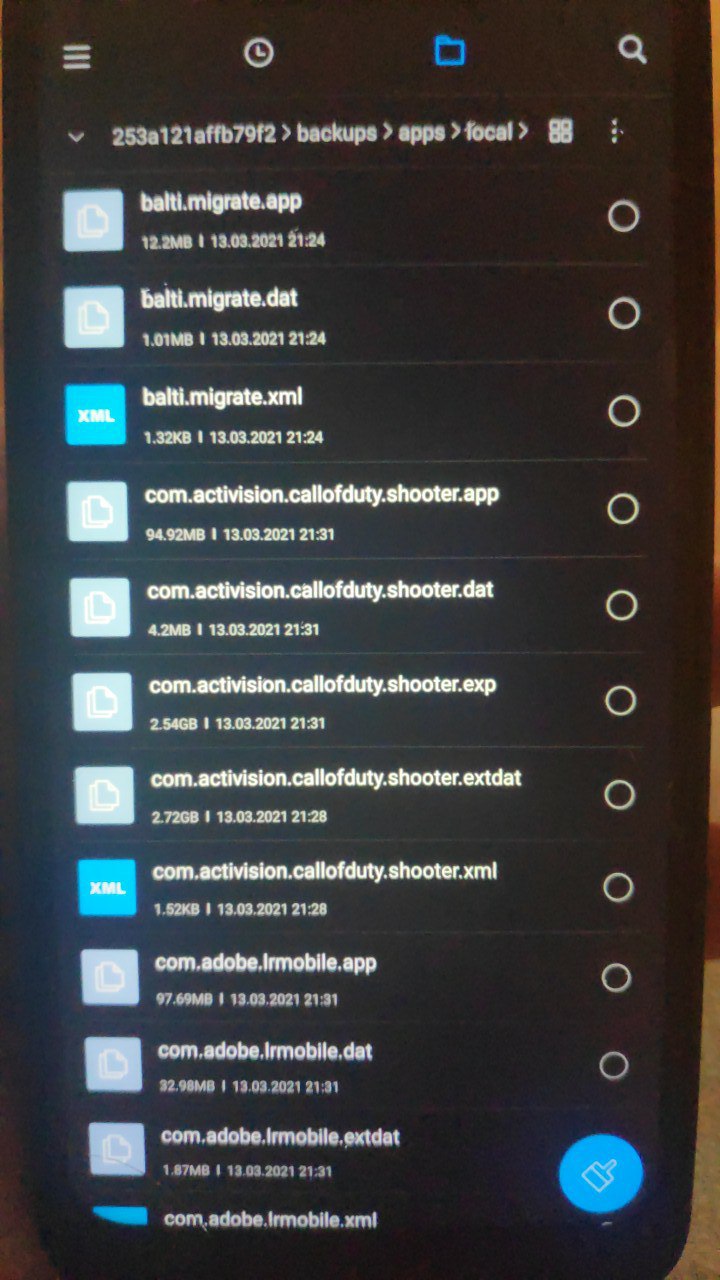Open file search
The height and width of the screenshot is (1280, 720).
tap(632, 50)
